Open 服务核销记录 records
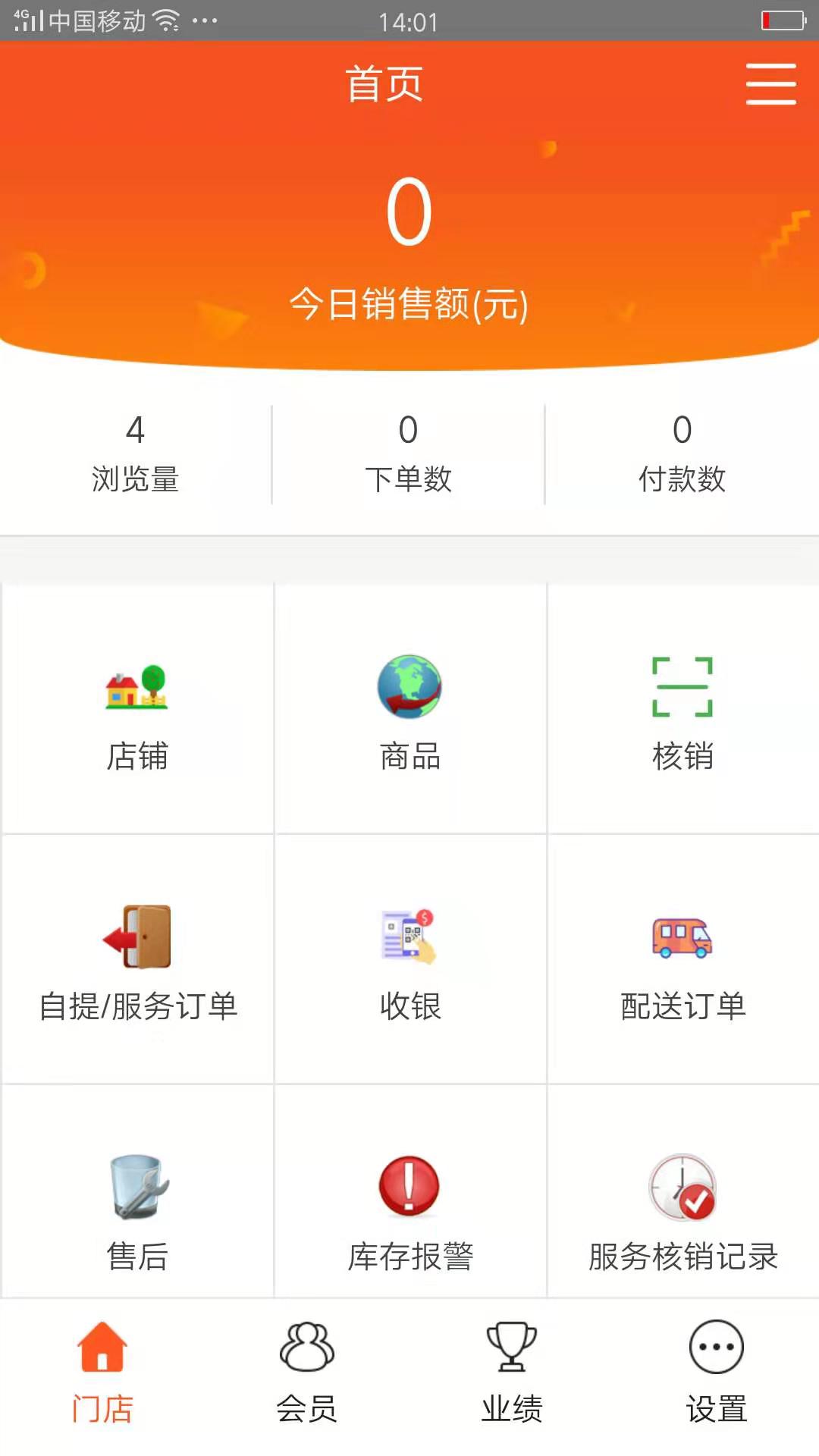Viewport: 819px width, 1456px height. pyautogui.click(x=682, y=1210)
